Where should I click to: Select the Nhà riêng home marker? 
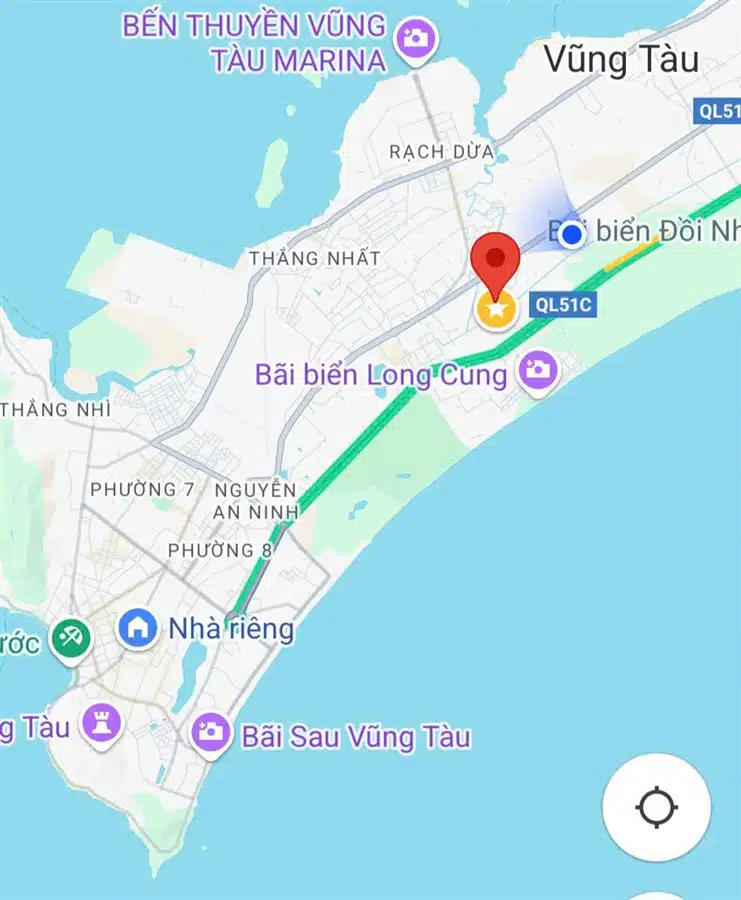[x=137, y=628]
